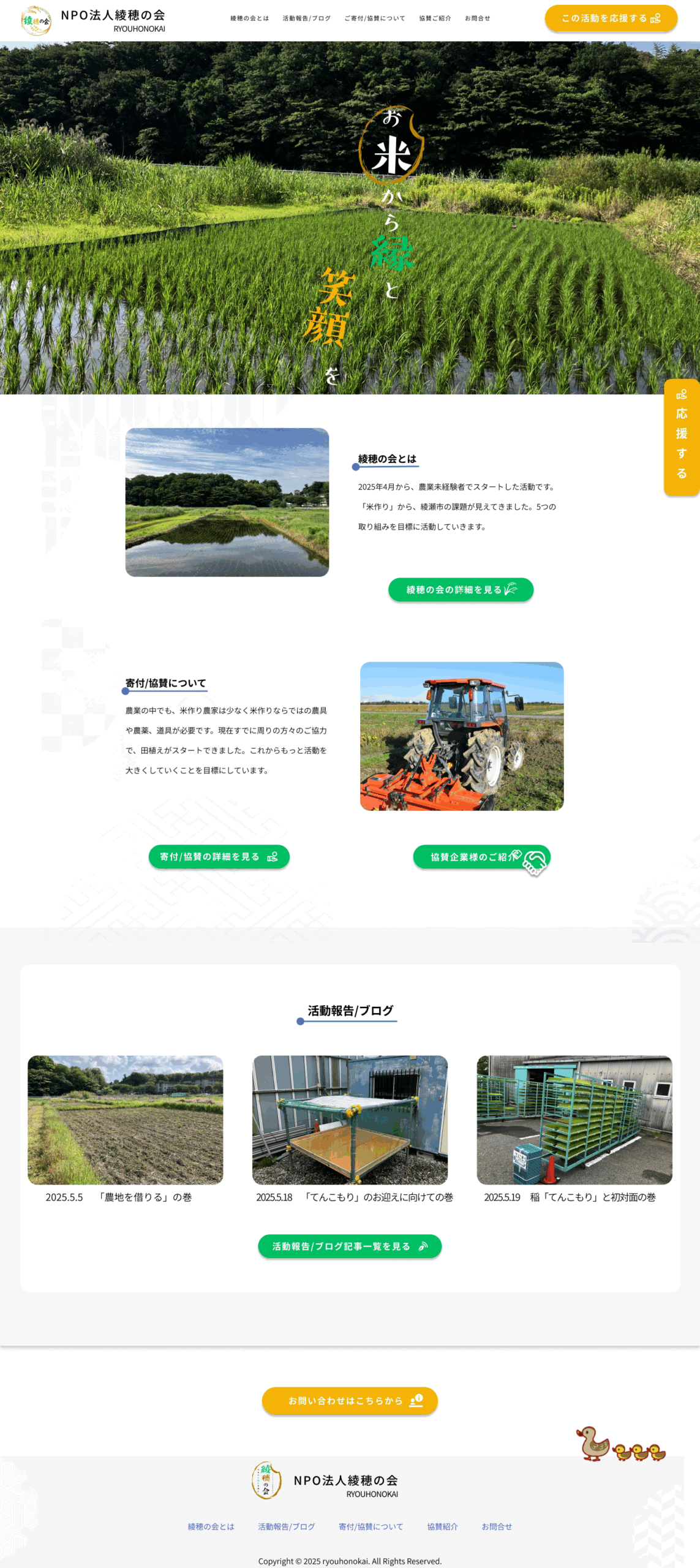
Task: Tap the 協賛企業様のご紹介 button
Action: pos(481,856)
